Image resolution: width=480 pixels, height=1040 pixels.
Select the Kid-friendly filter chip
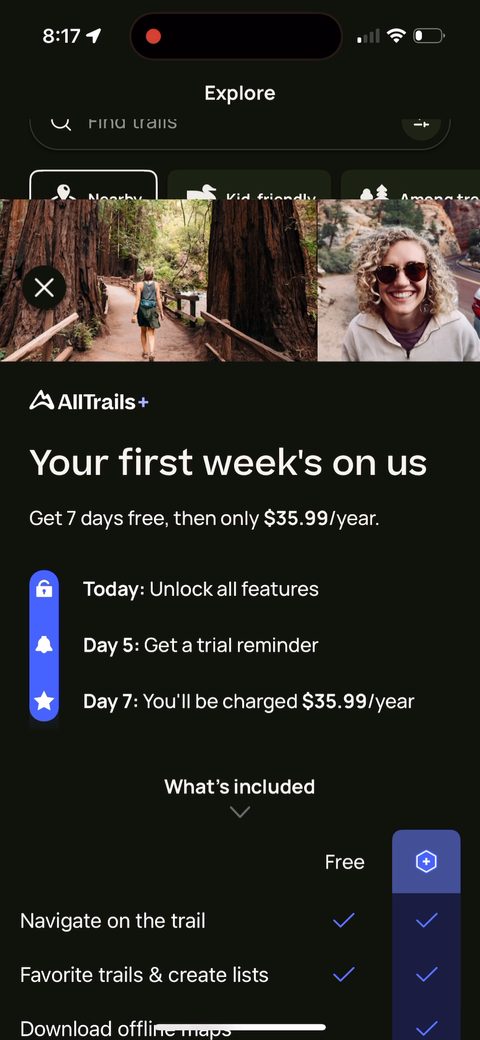[x=249, y=185]
